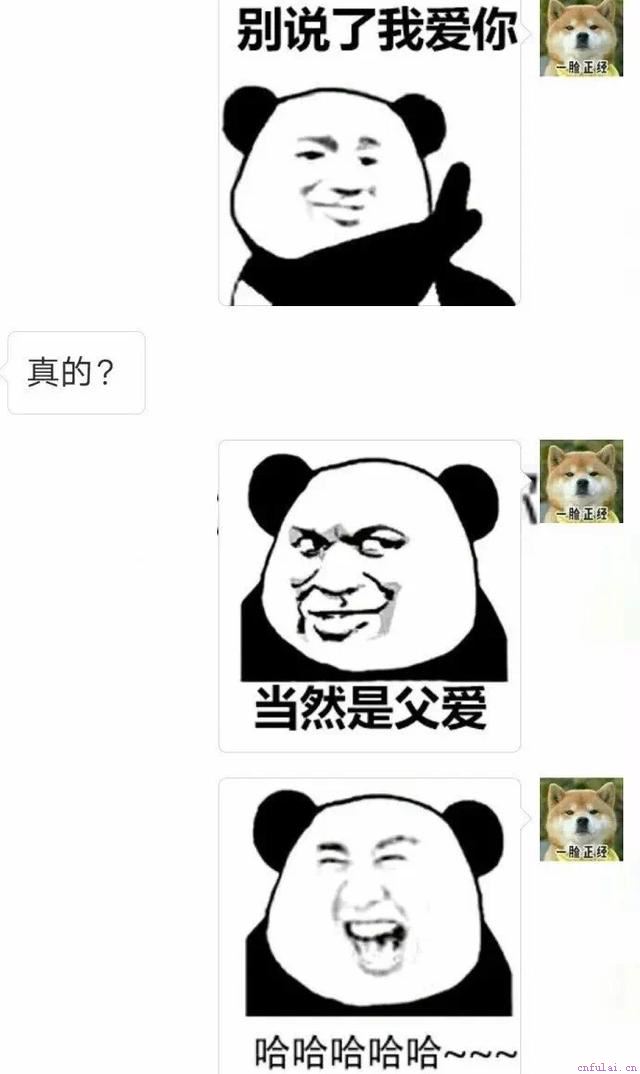Open sender's dog avatar beside 别说了我爱你 sticker
Image resolution: width=640 pixels, height=1074 pixels.
(581, 37)
